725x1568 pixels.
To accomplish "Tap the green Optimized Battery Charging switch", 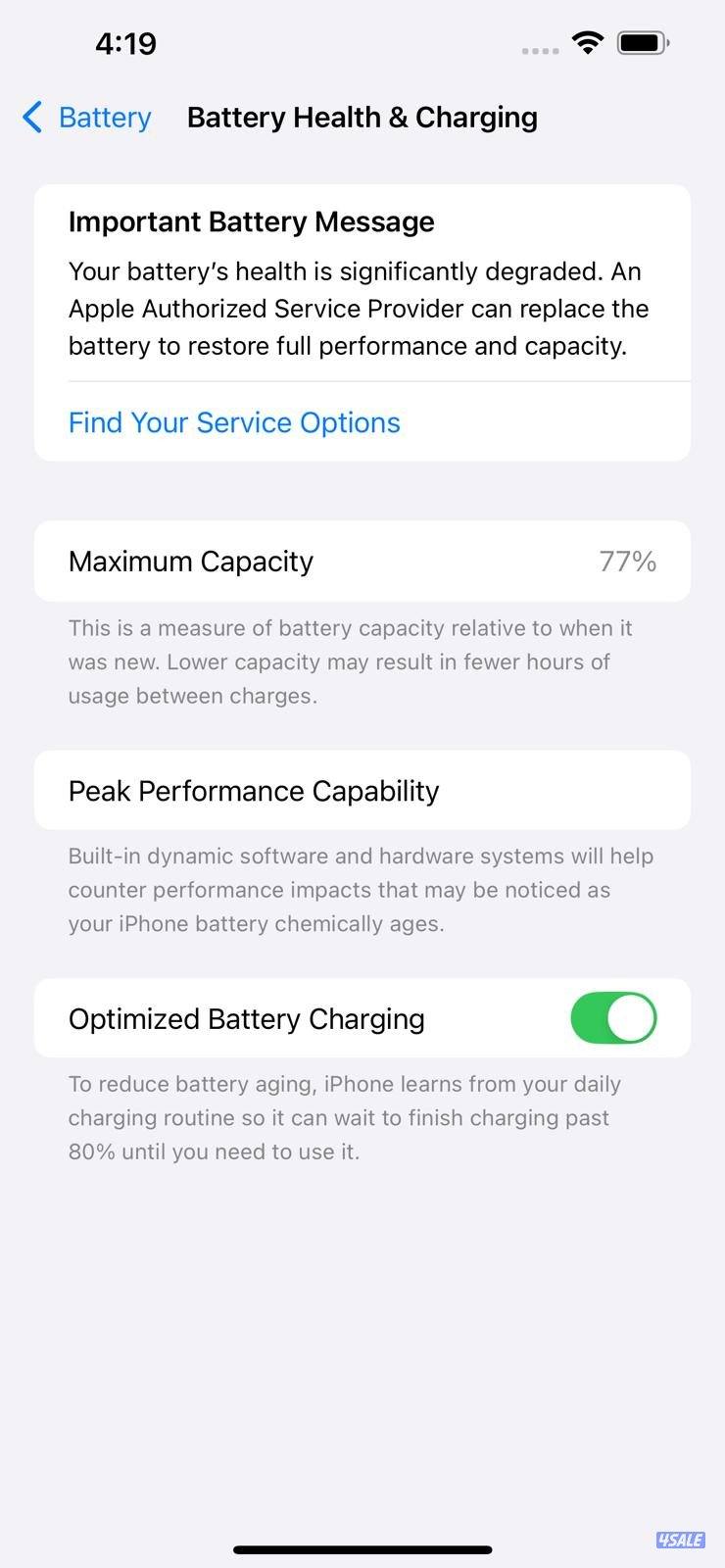I will coord(612,1018).
